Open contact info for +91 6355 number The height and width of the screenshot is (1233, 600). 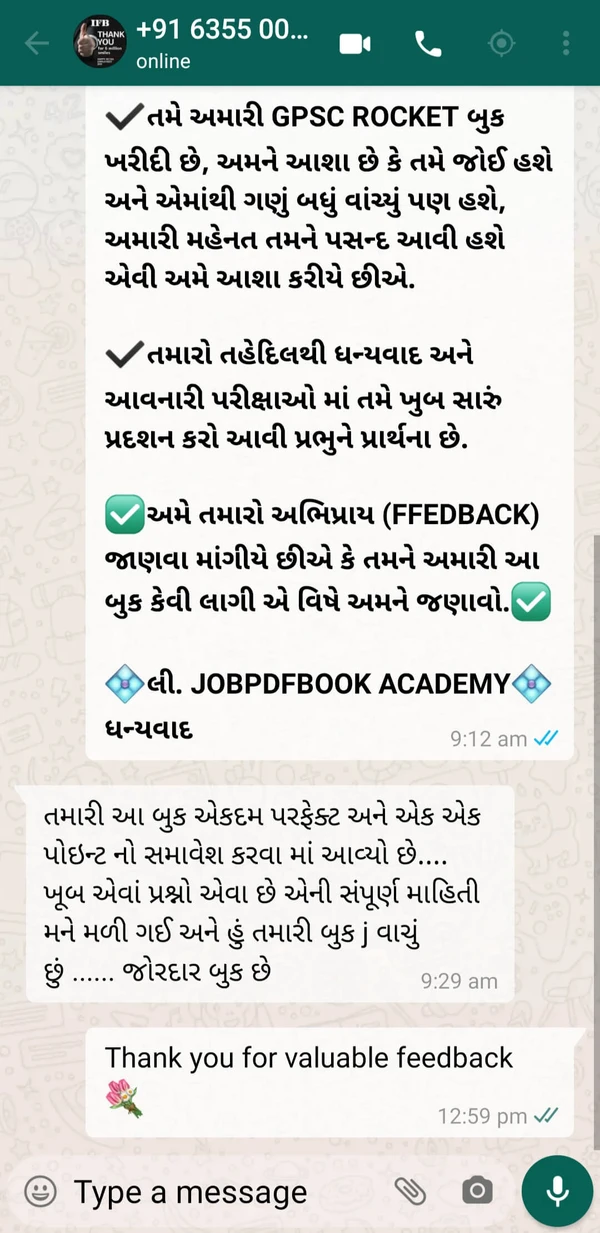click(x=222, y=44)
